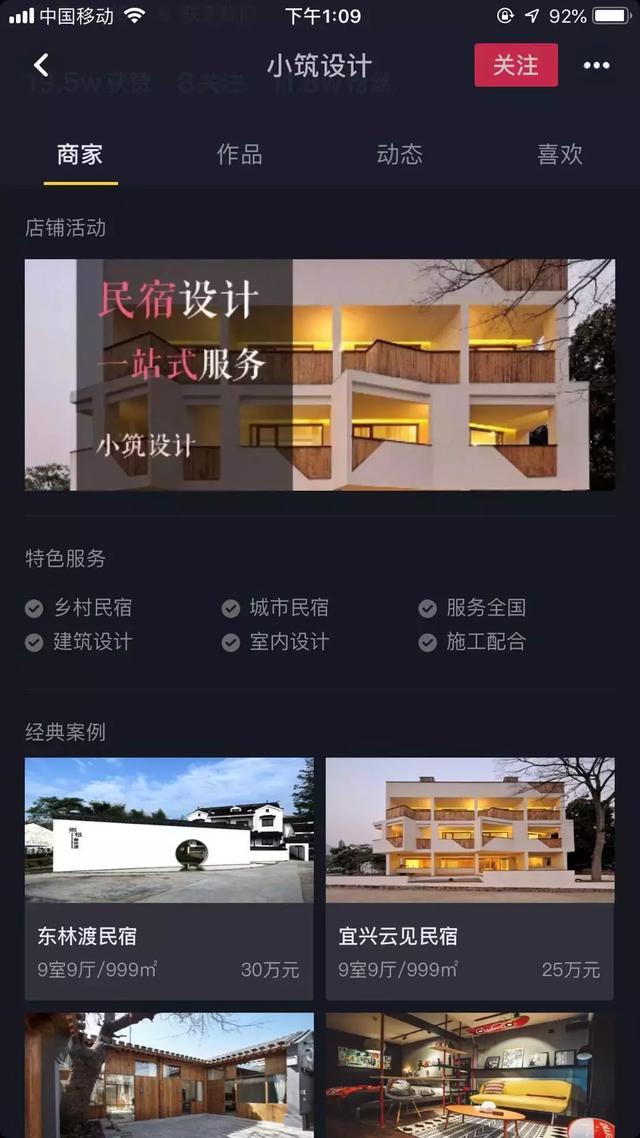Open the 东林渡民宿 case card
Screen dimensions: 640x1138
[169, 878]
